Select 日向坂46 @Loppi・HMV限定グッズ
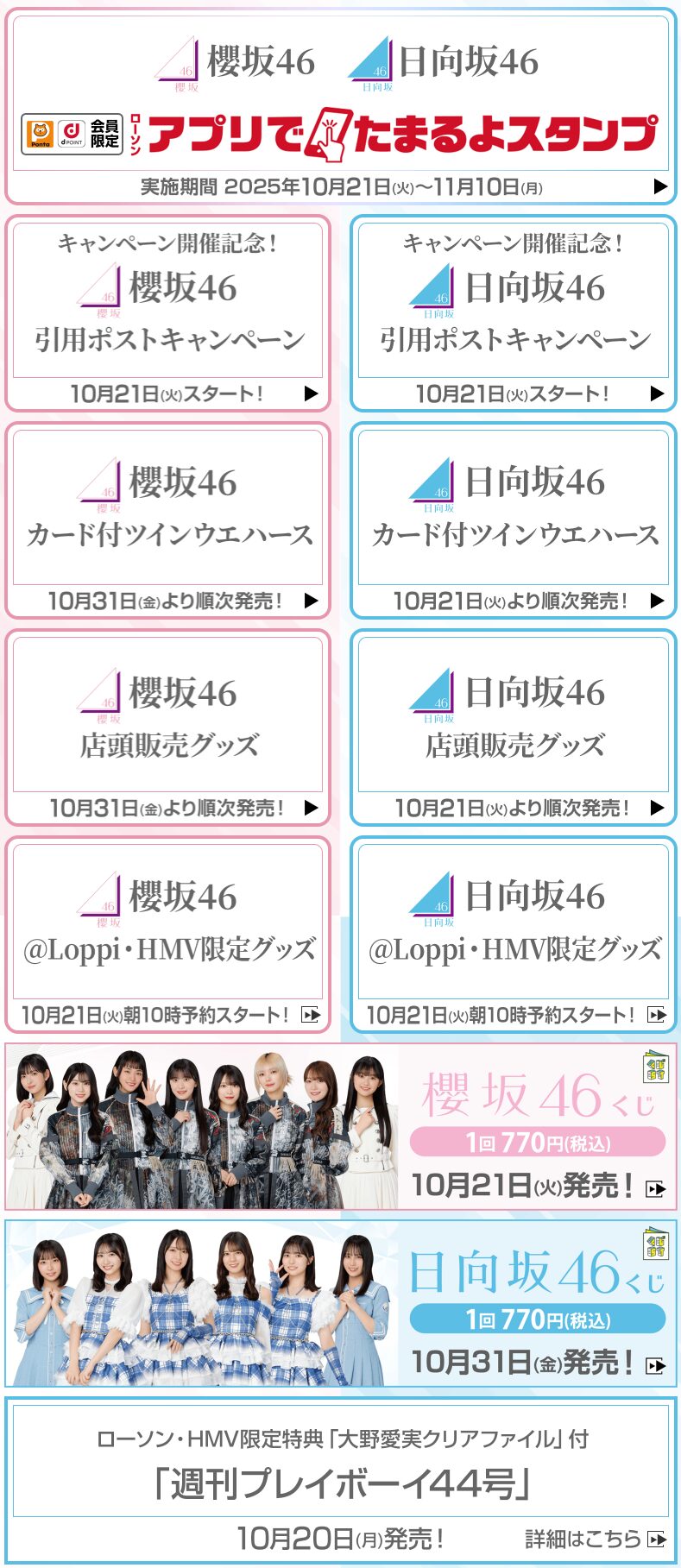This screenshot has height=1568, width=681. (514, 934)
